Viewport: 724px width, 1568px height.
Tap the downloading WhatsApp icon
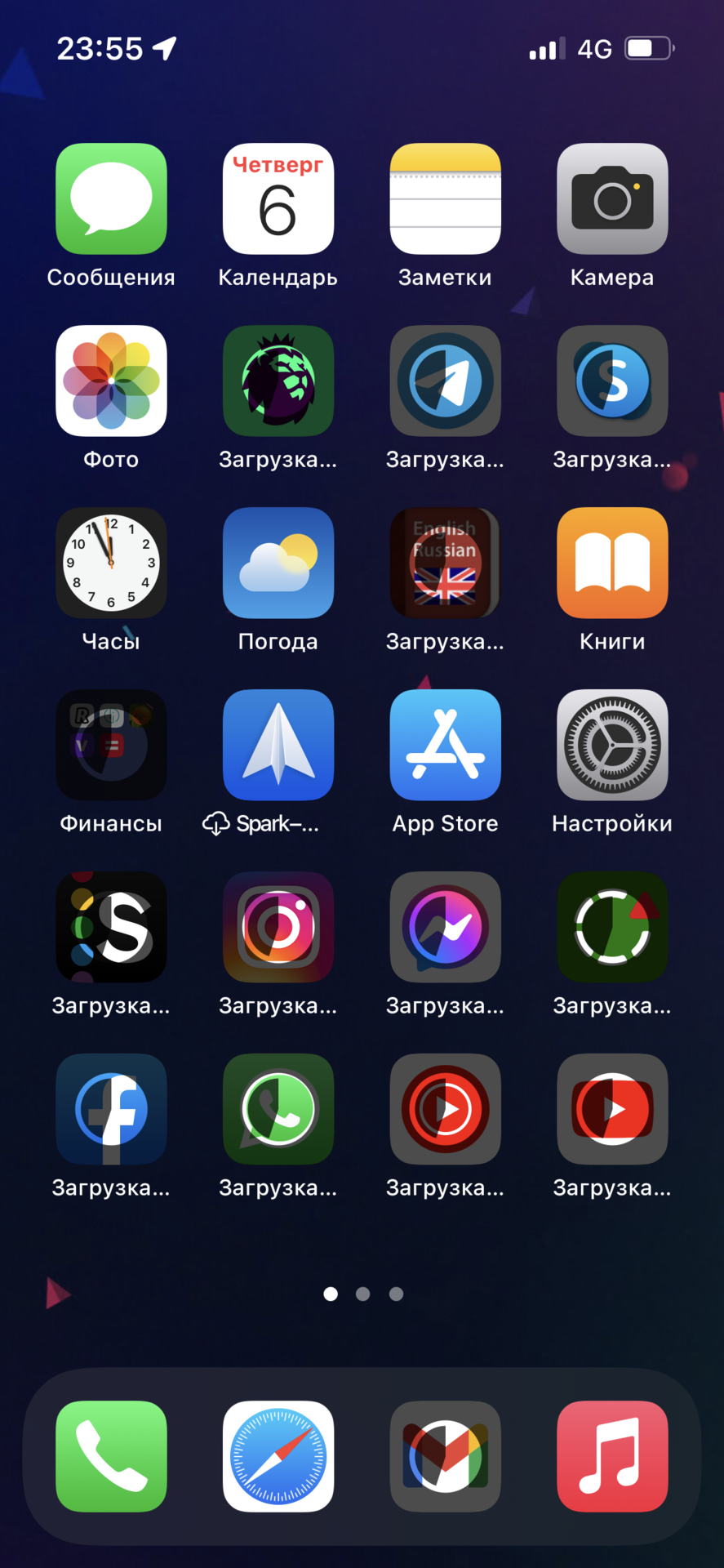click(278, 1109)
